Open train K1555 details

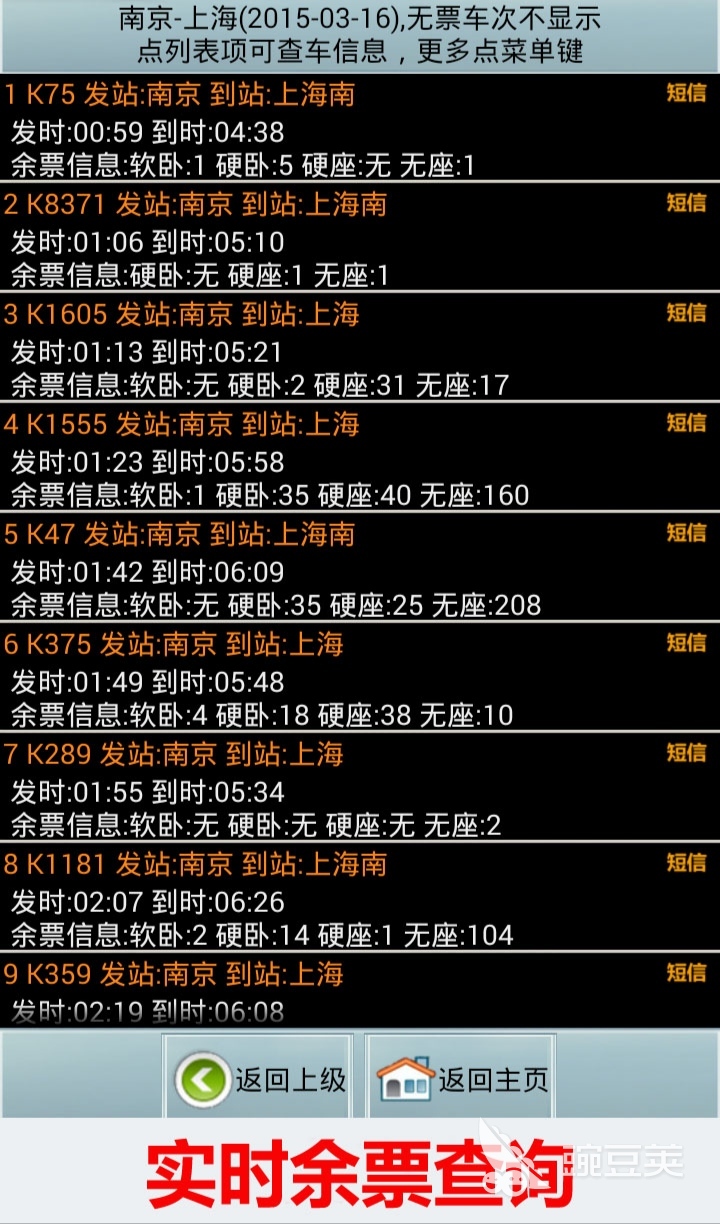pos(360,456)
